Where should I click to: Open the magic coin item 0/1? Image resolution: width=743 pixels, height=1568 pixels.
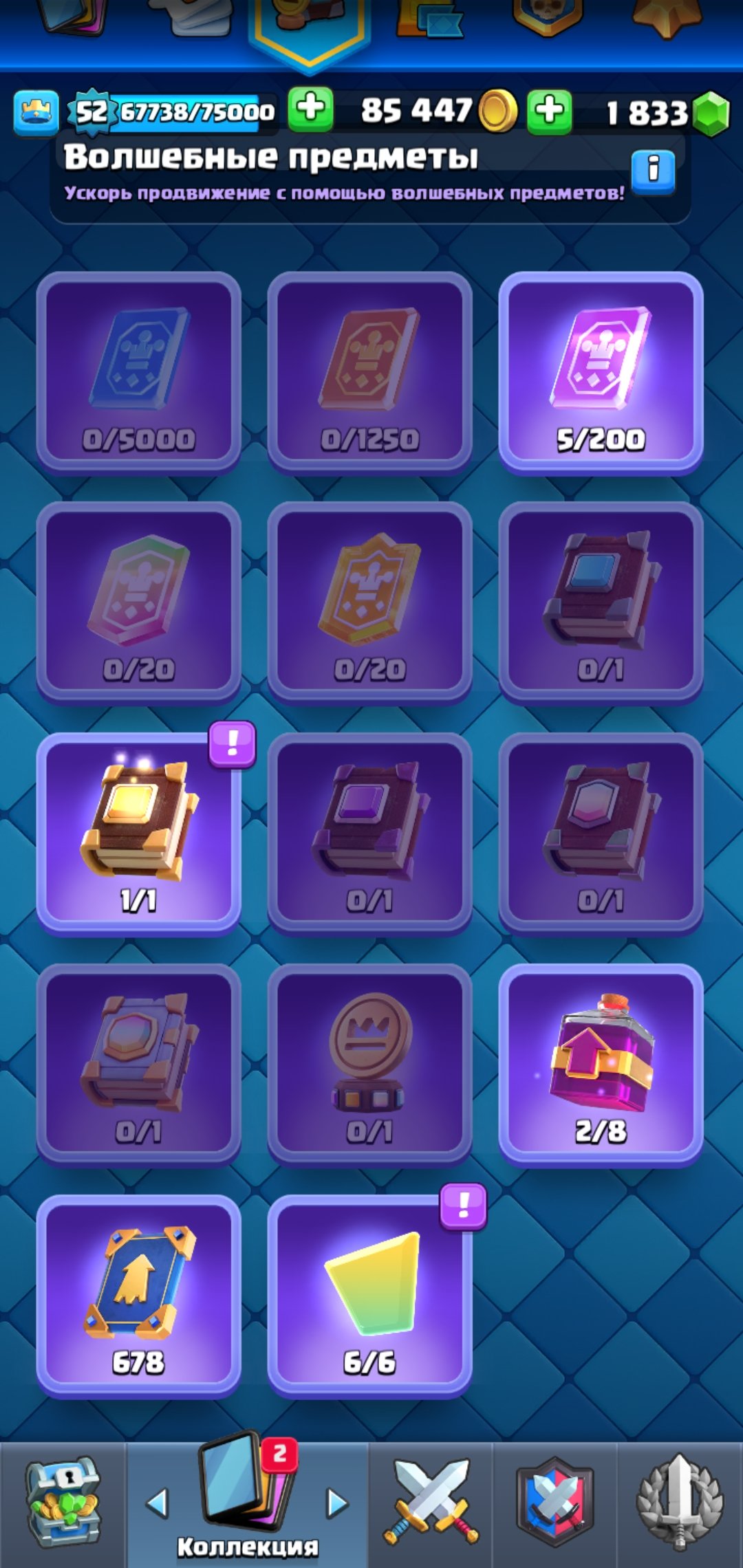point(369,1064)
